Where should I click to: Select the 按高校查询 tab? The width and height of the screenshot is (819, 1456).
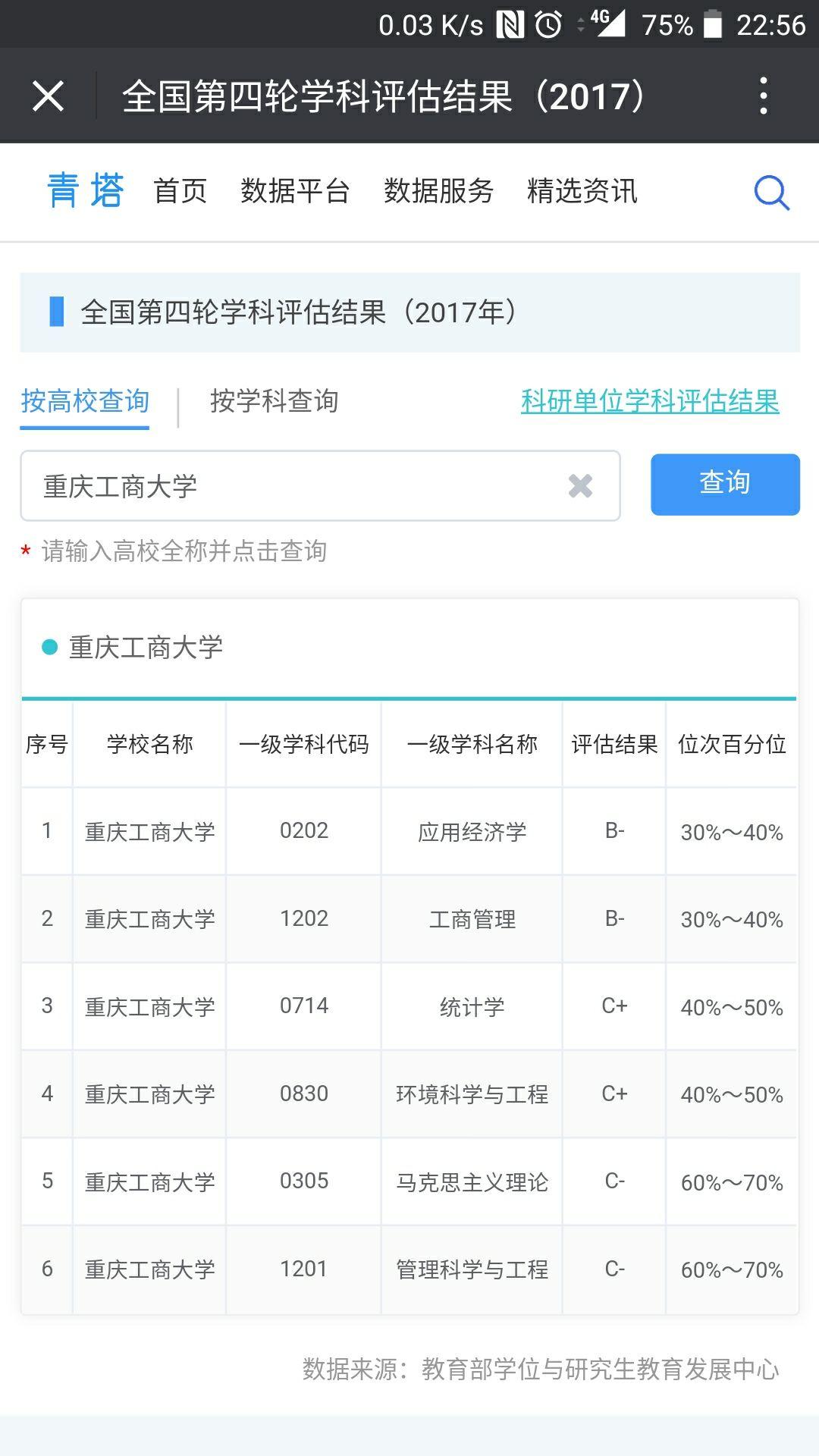85,401
